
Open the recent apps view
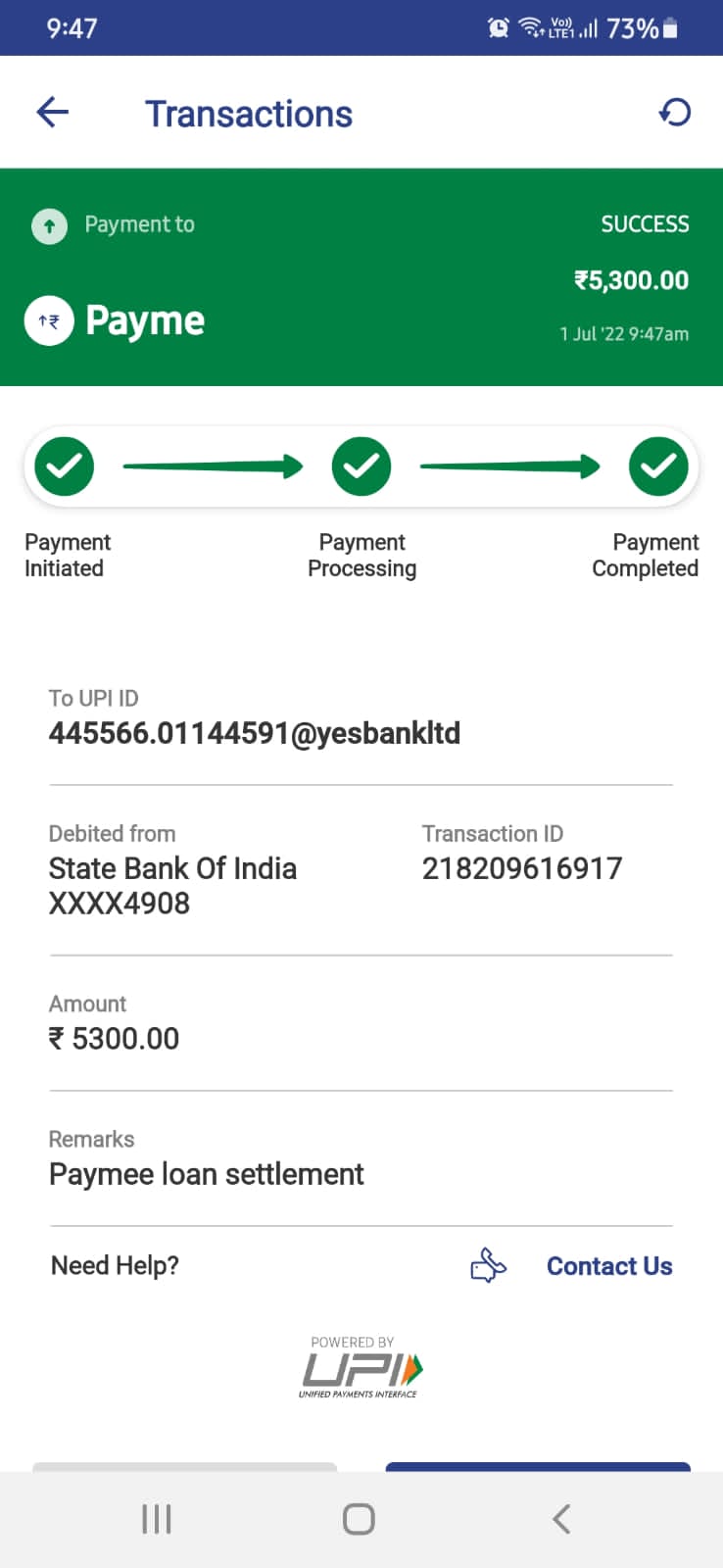pos(157,1519)
